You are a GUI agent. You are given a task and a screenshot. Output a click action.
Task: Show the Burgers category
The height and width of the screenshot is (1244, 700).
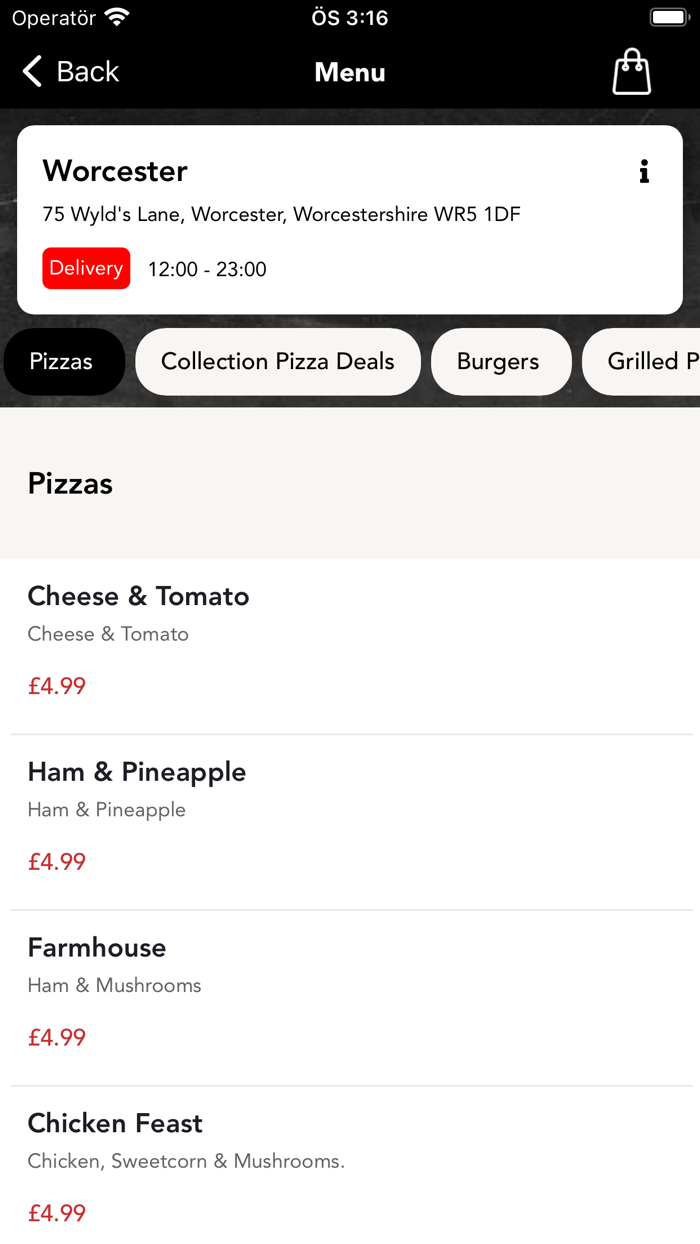click(499, 362)
